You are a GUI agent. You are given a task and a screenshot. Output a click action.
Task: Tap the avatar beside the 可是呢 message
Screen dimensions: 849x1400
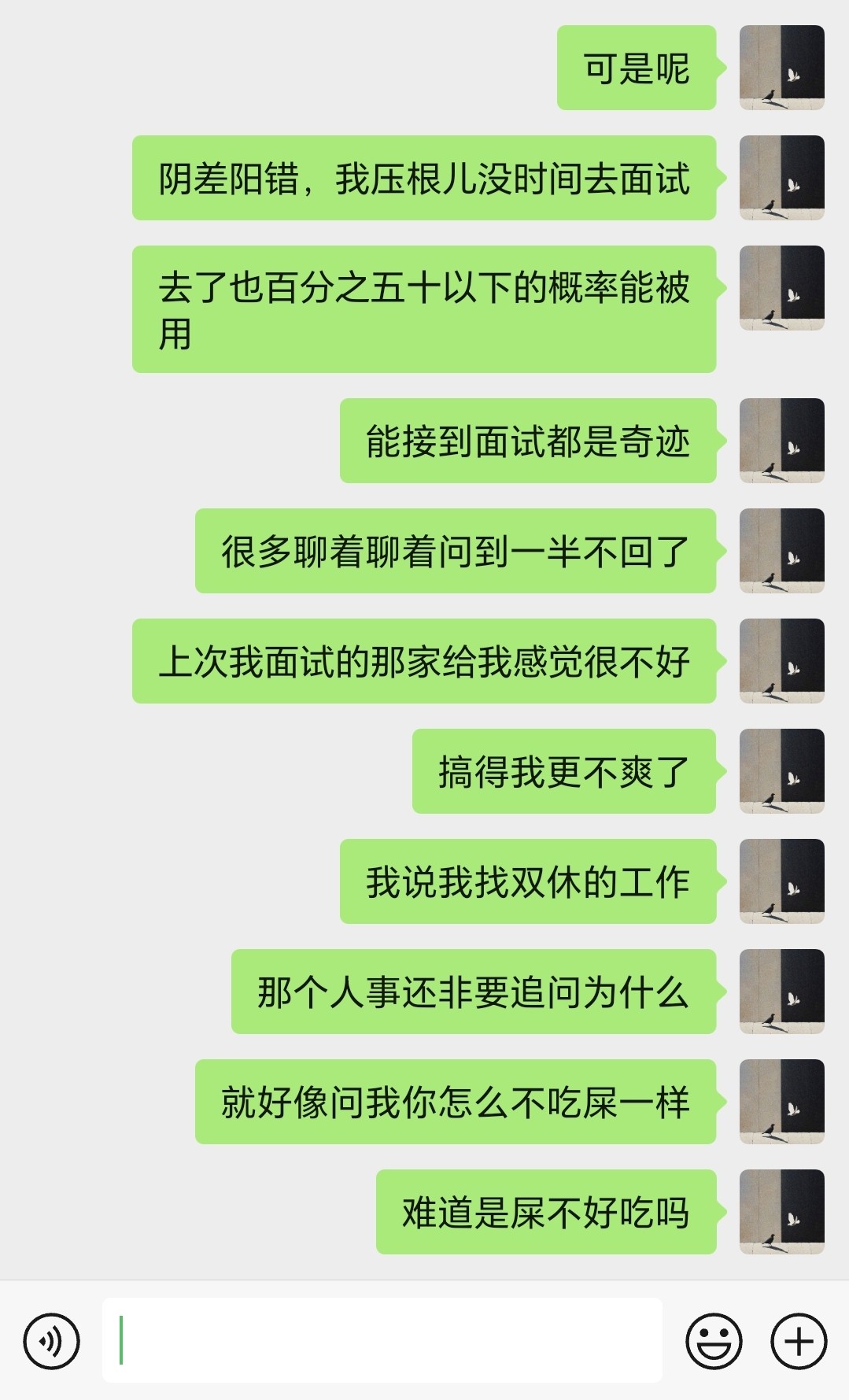781,68
